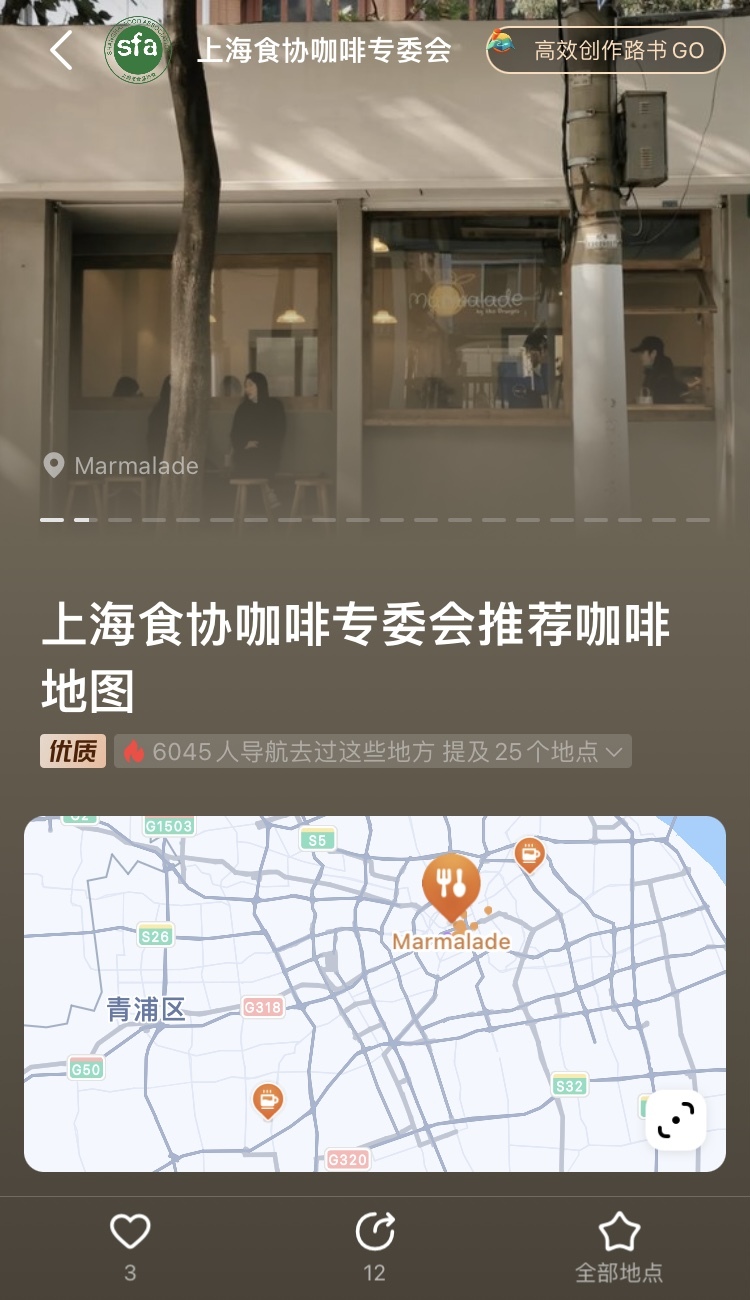The width and height of the screenshot is (750, 1300).
Task: Tap the coffee cup marker northeast of Marmalade
Action: pyautogui.click(x=528, y=854)
